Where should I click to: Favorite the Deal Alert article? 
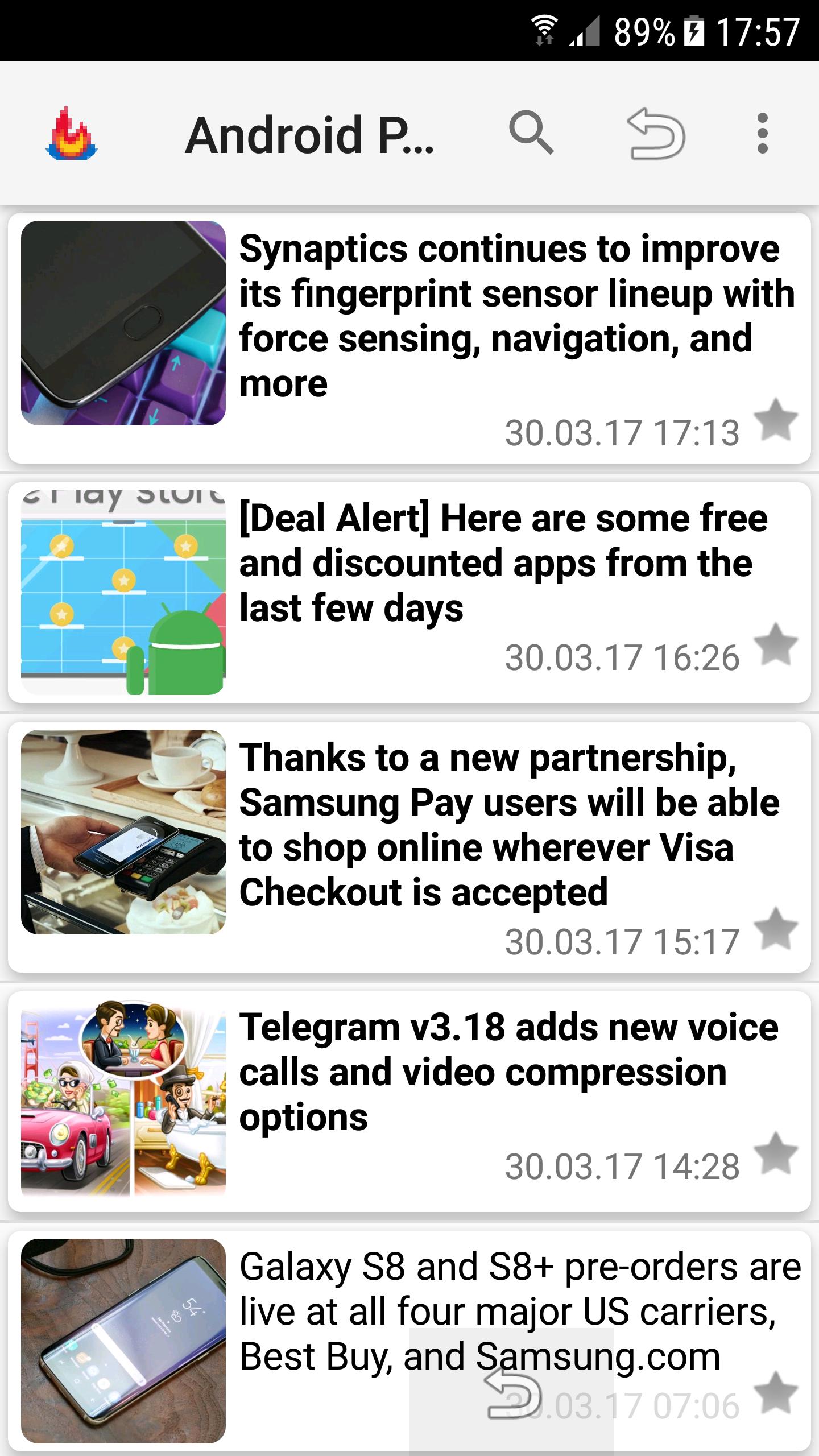(776, 644)
